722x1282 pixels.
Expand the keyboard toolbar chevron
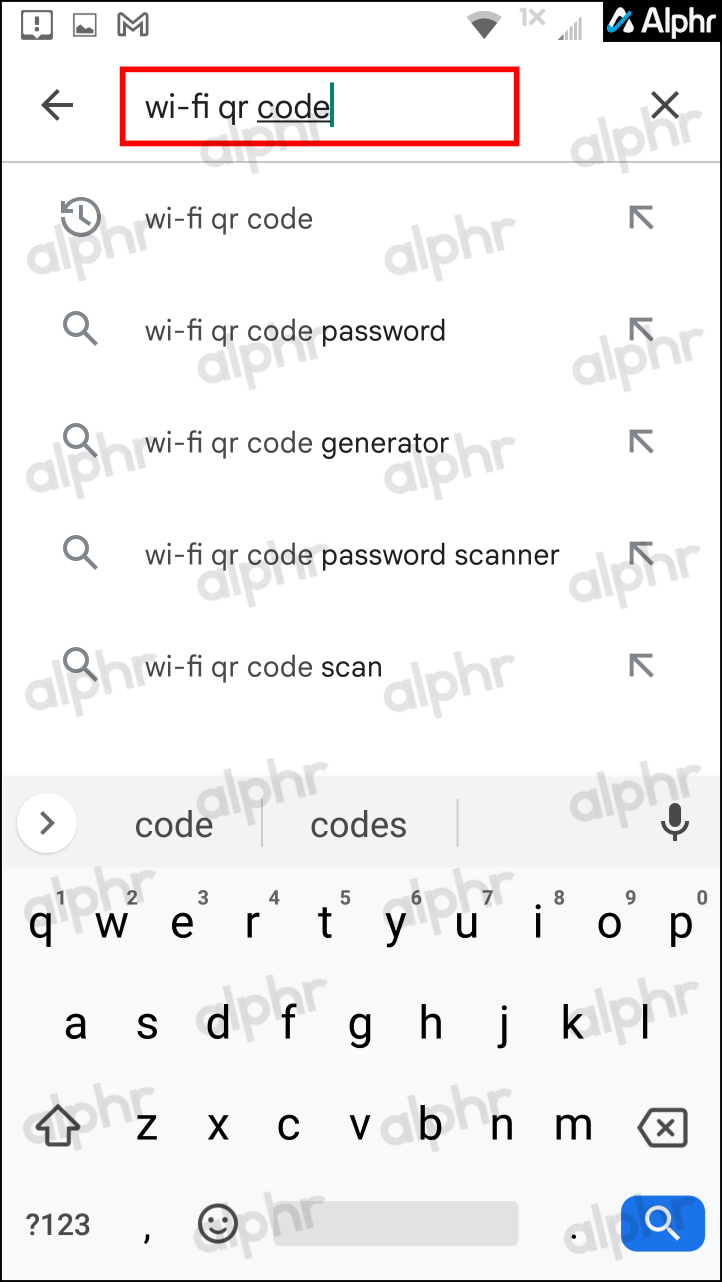click(47, 823)
